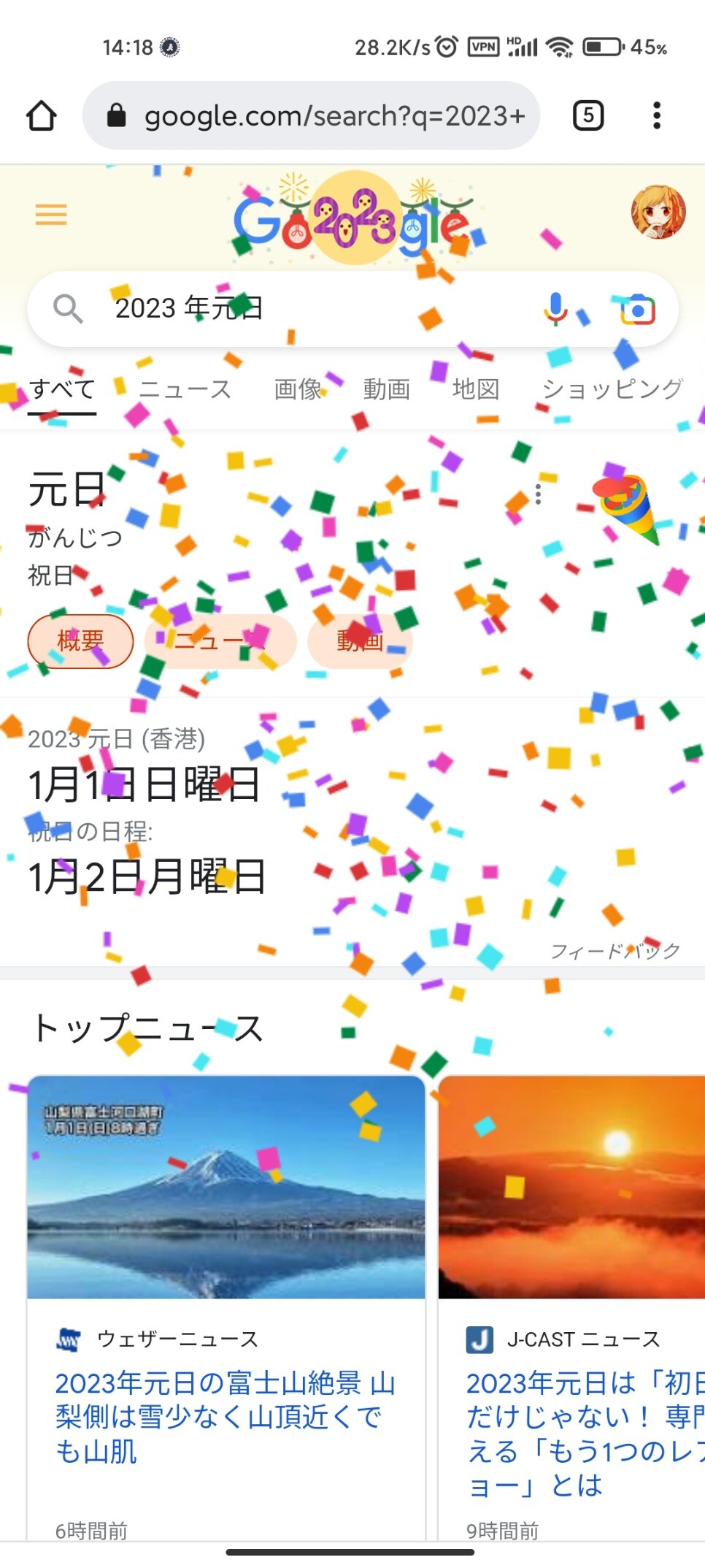Select the 概要 chip

point(80,641)
